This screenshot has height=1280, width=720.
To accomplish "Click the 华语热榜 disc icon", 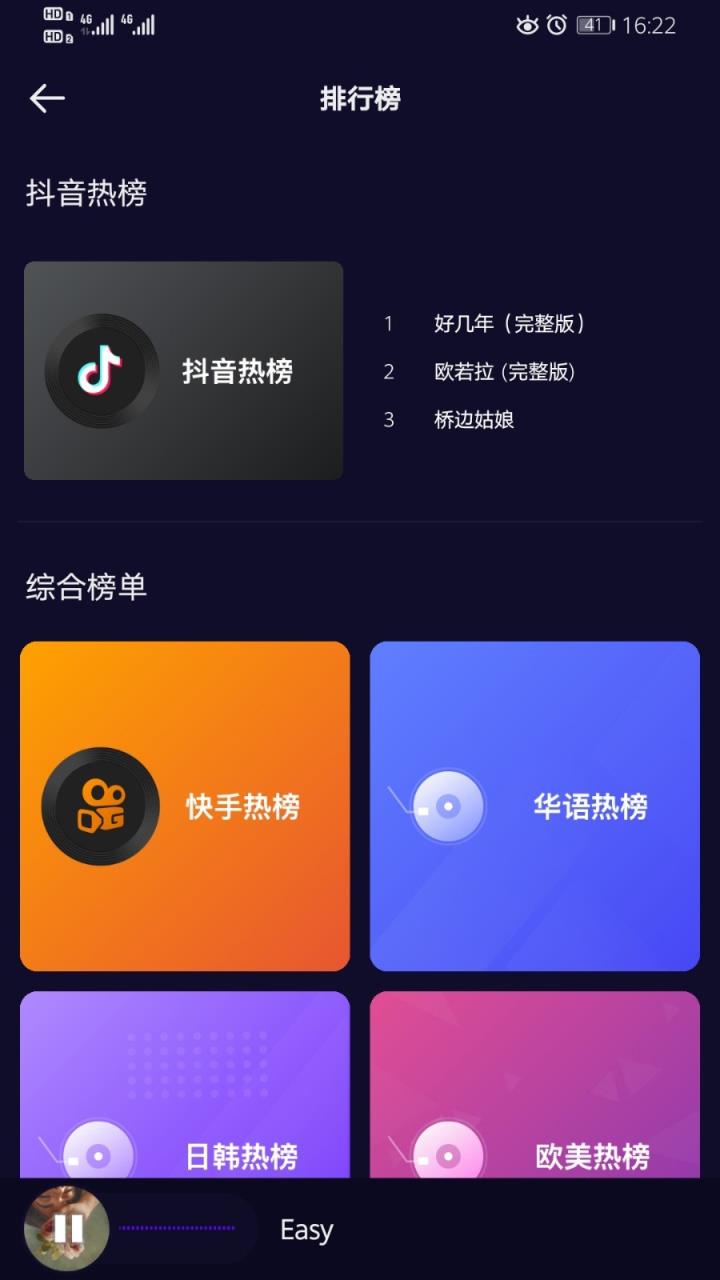I will click(x=448, y=805).
